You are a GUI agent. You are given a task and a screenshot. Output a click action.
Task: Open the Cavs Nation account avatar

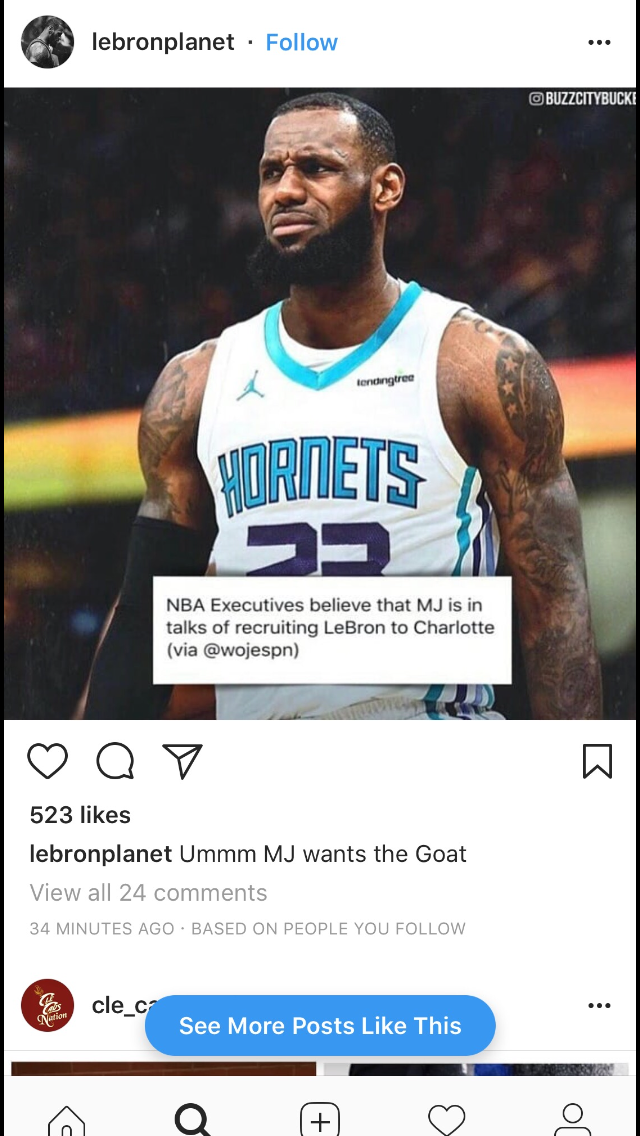[48, 1006]
